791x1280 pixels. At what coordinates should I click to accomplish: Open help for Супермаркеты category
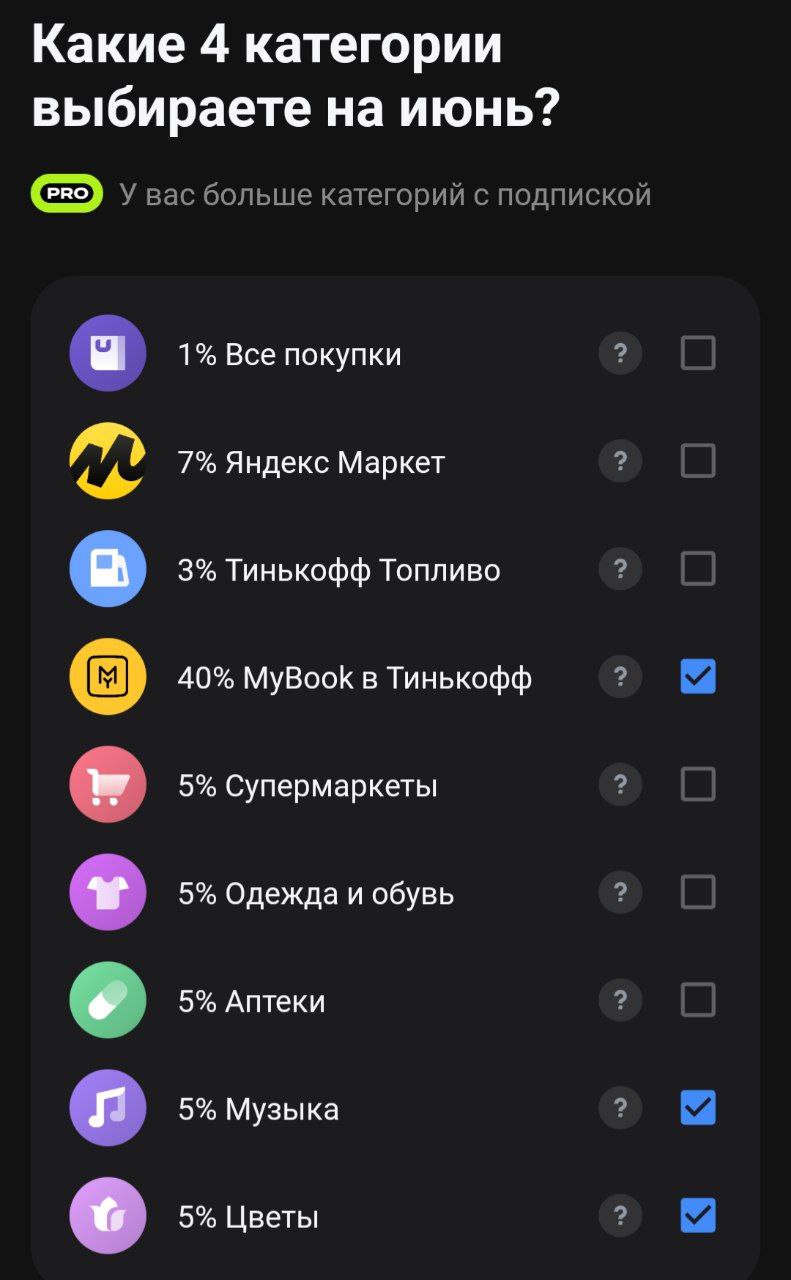click(x=621, y=785)
